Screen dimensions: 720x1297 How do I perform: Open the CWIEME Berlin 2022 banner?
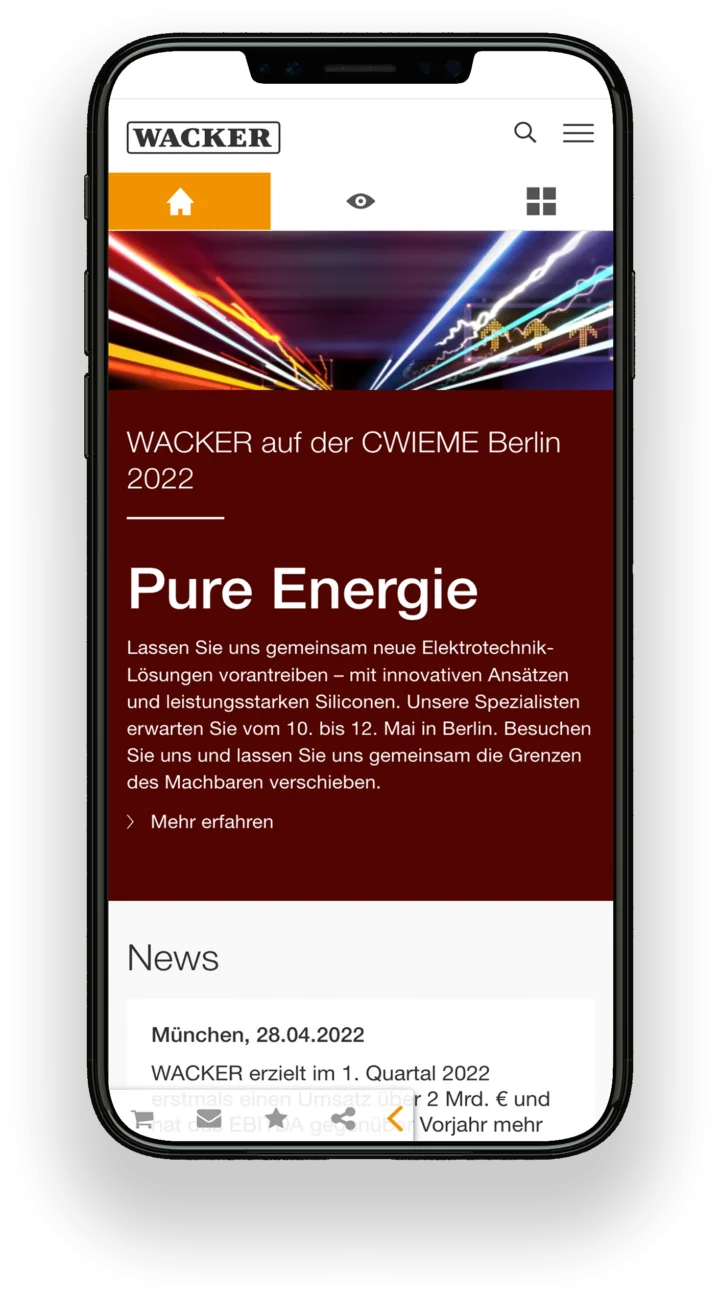click(x=360, y=310)
